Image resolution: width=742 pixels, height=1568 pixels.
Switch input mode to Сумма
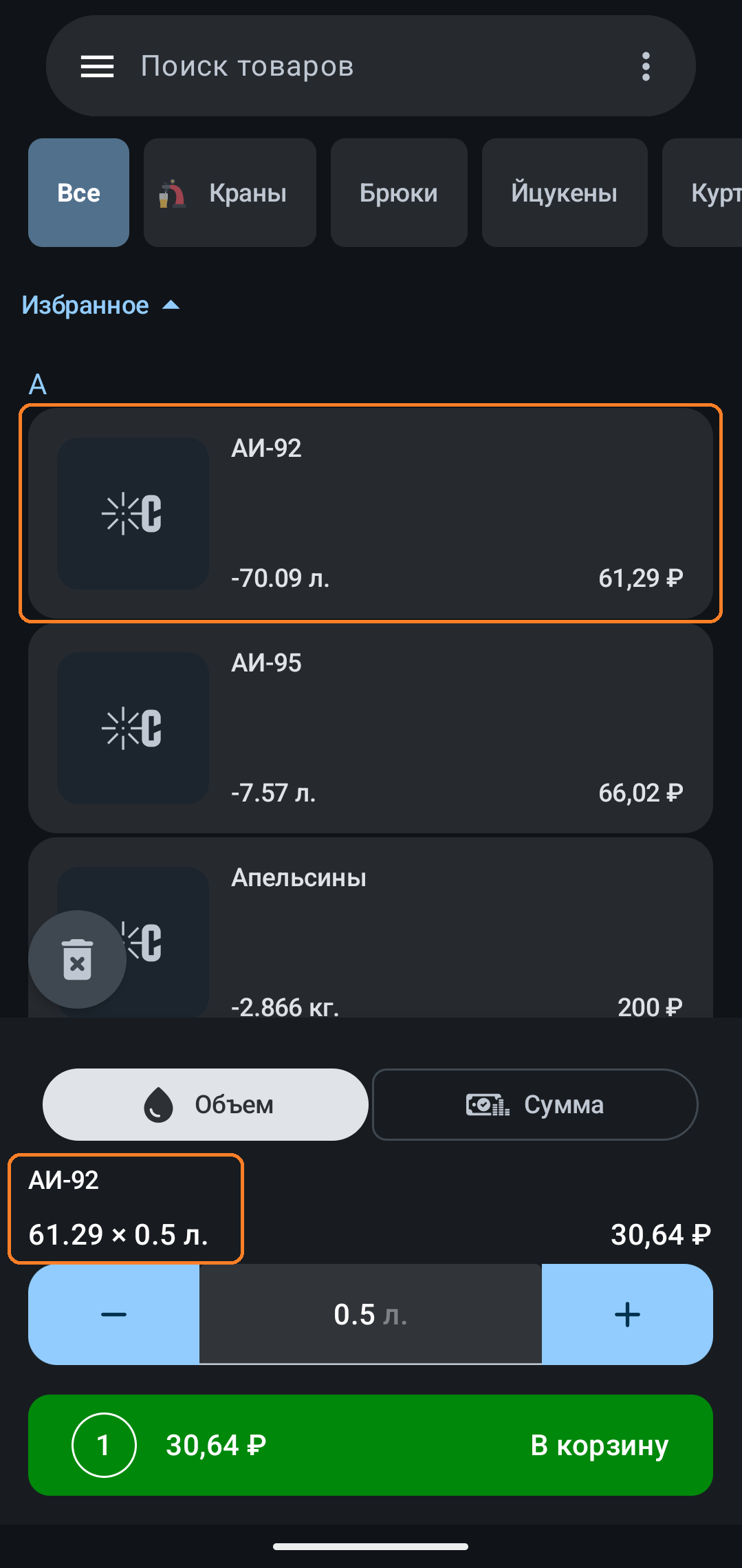(534, 1104)
